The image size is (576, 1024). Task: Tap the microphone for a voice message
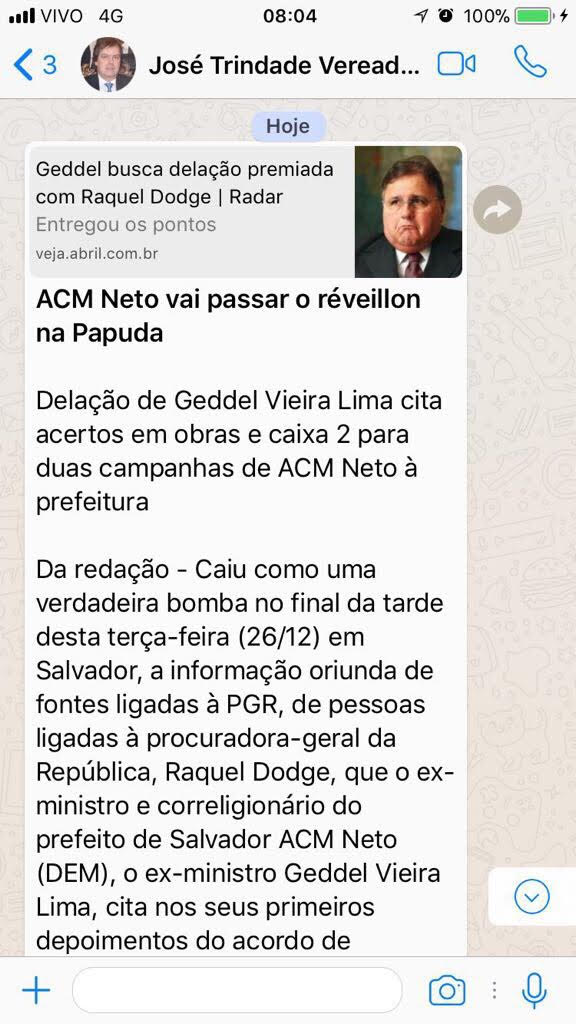pyautogui.click(x=534, y=991)
